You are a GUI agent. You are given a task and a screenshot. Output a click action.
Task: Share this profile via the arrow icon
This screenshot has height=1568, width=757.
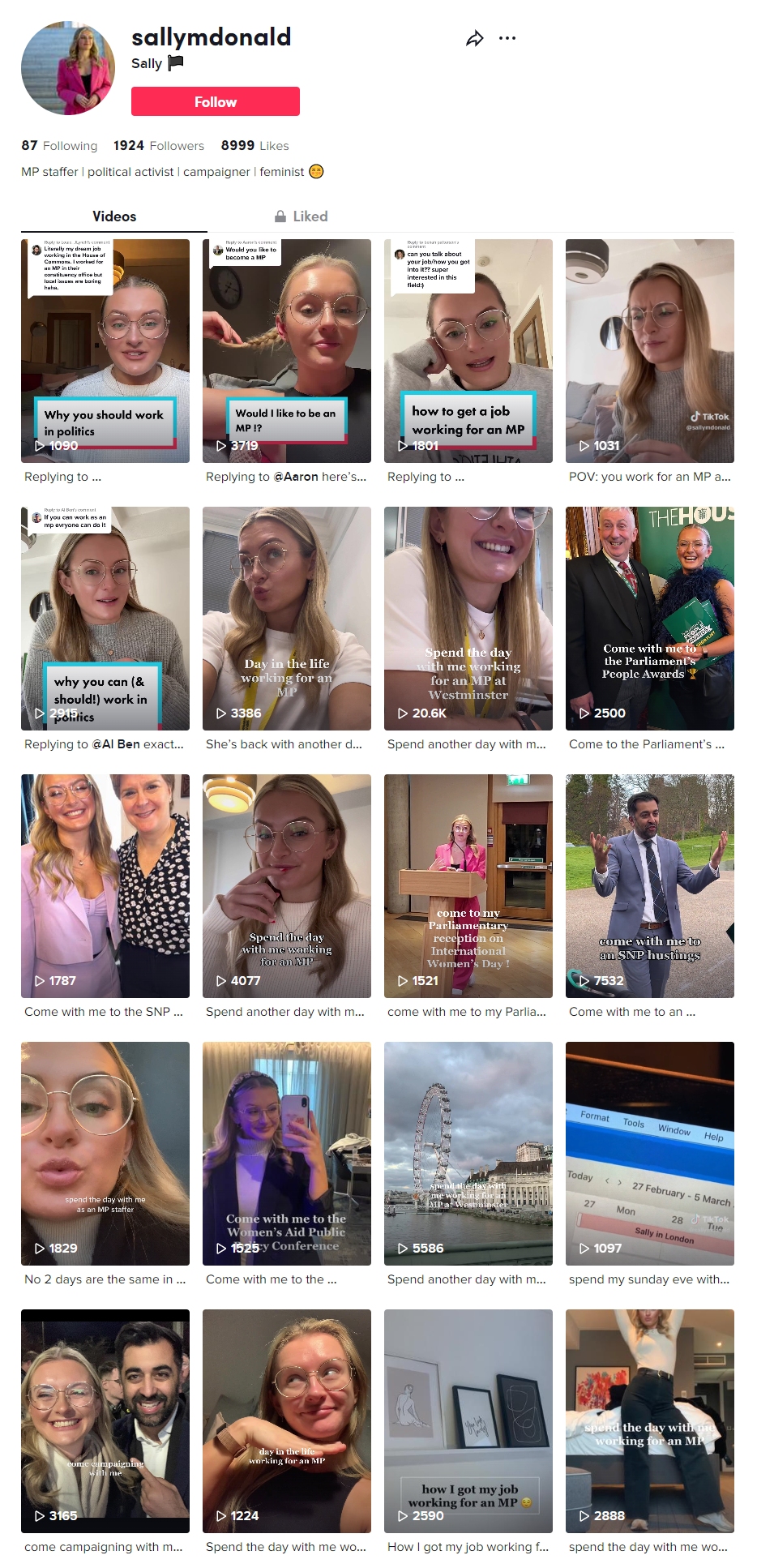(475, 38)
